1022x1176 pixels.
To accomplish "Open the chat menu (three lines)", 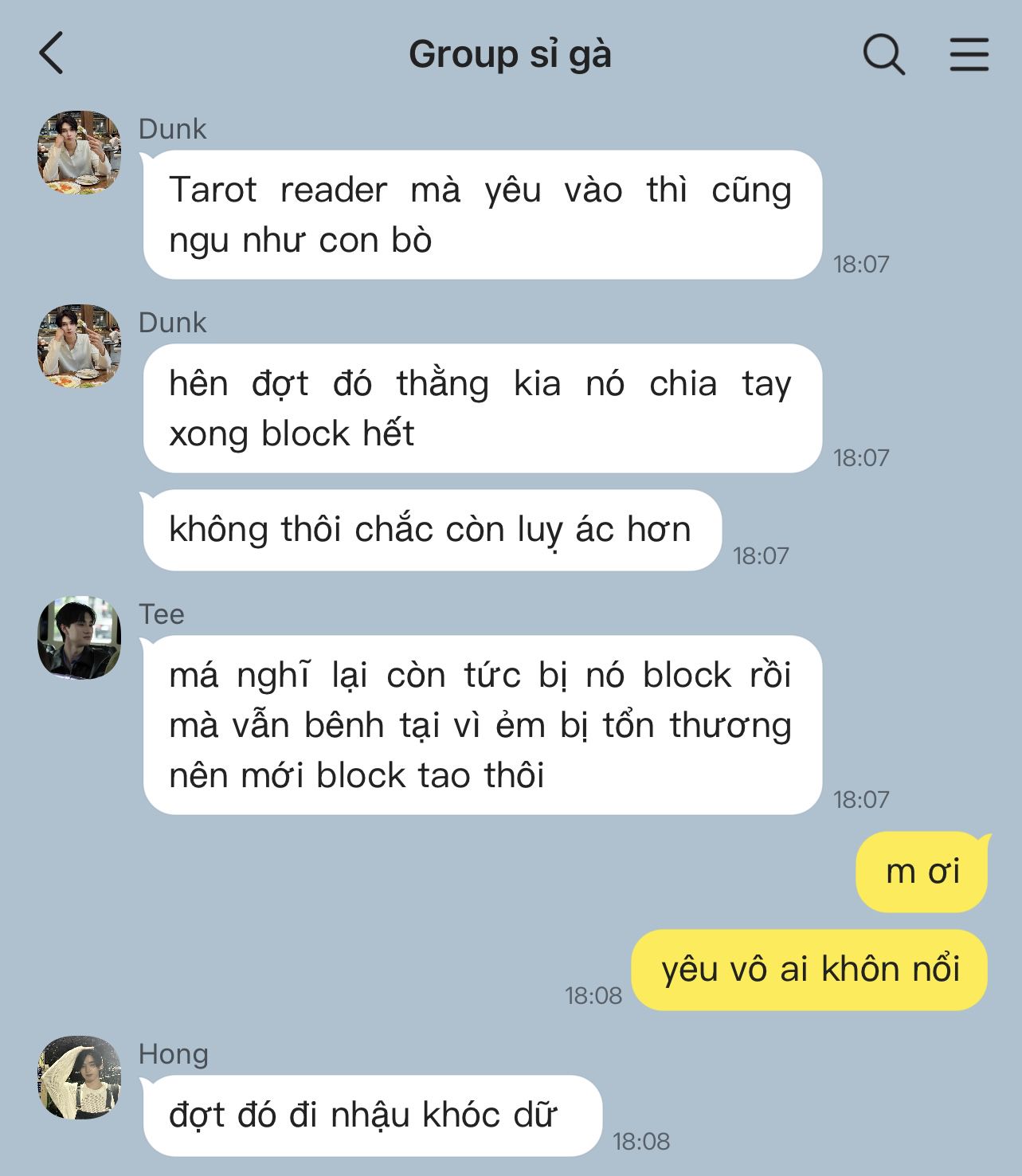I will pyautogui.click(x=969, y=55).
